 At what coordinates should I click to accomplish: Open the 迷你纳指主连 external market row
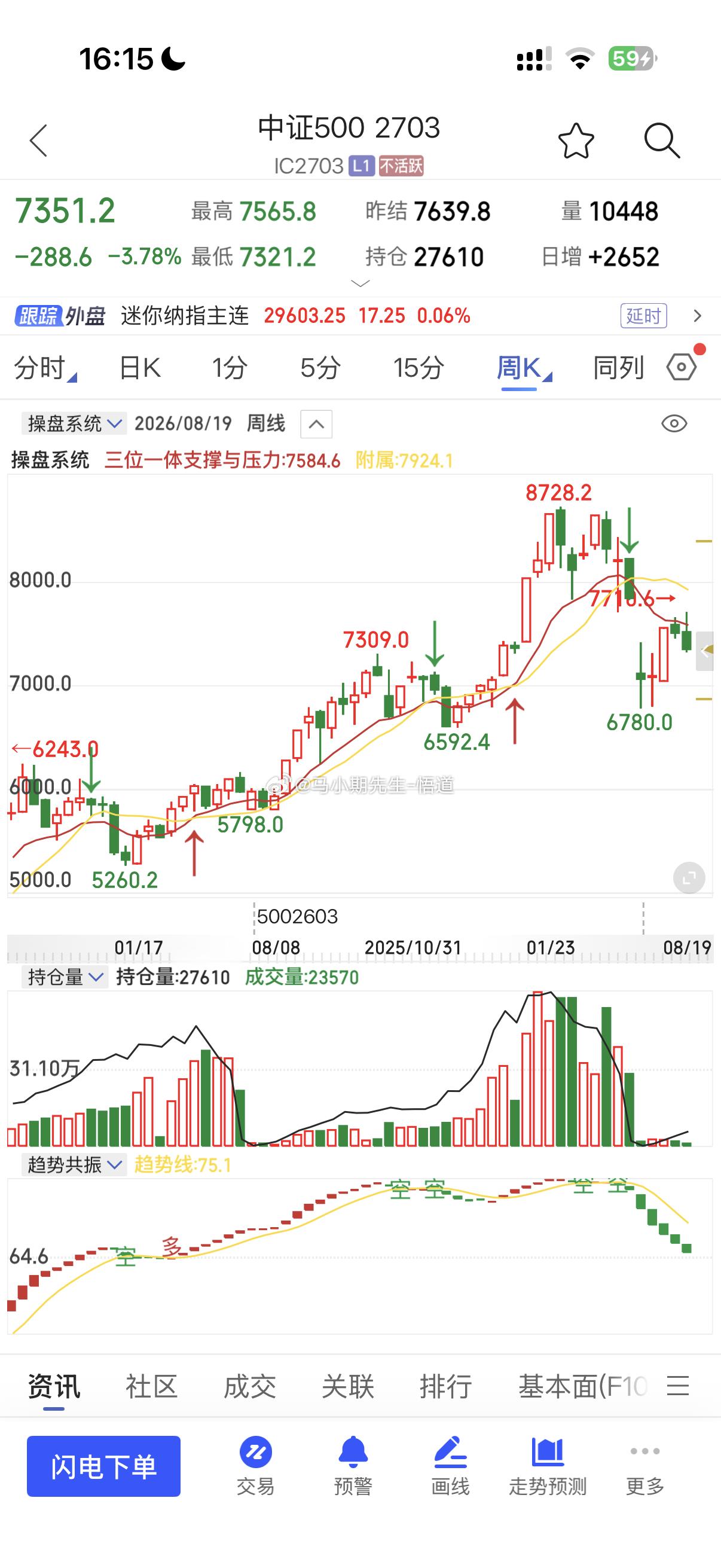[360, 315]
